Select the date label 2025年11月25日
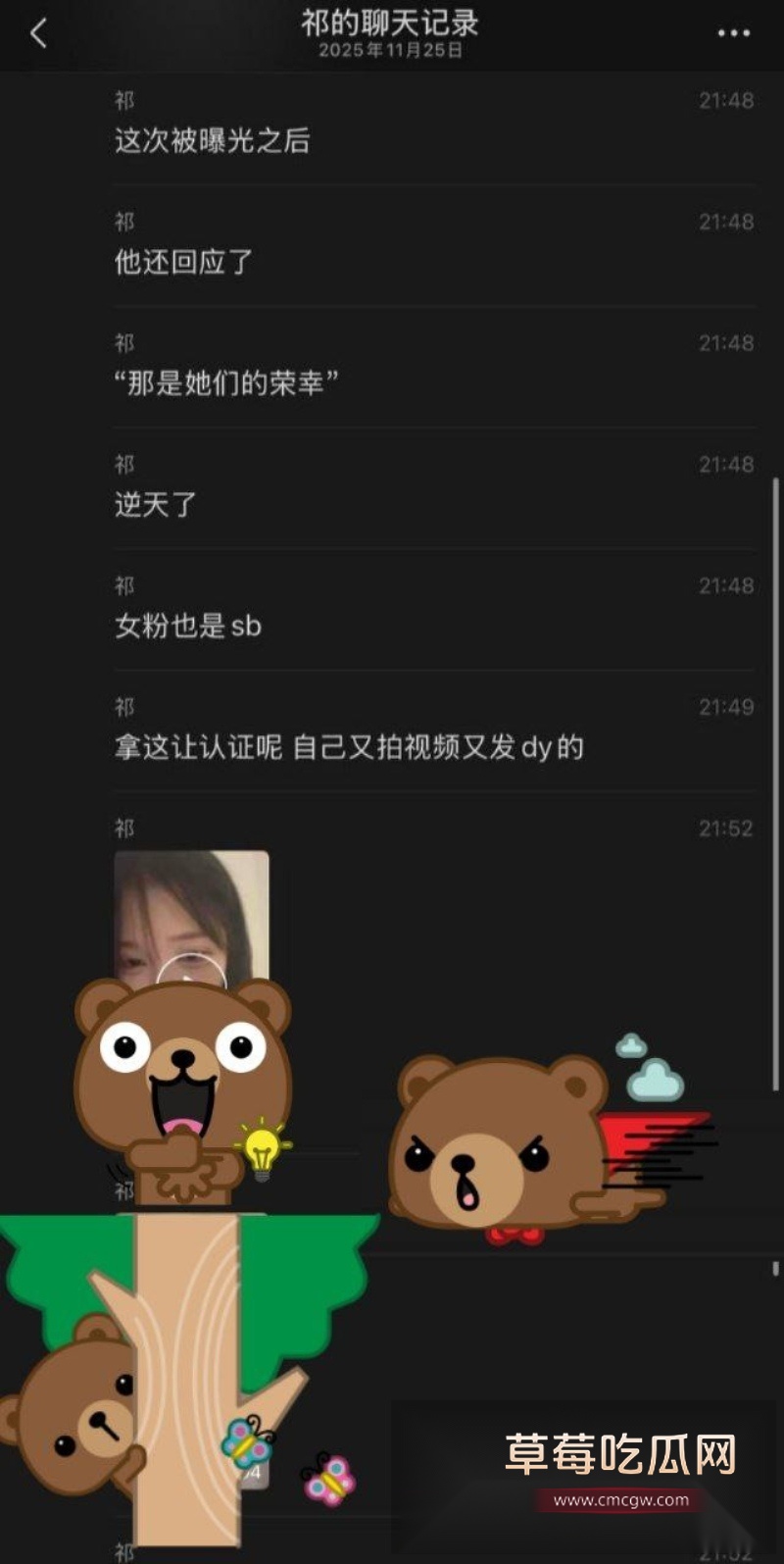784x1564 pixels. point(392,57)
